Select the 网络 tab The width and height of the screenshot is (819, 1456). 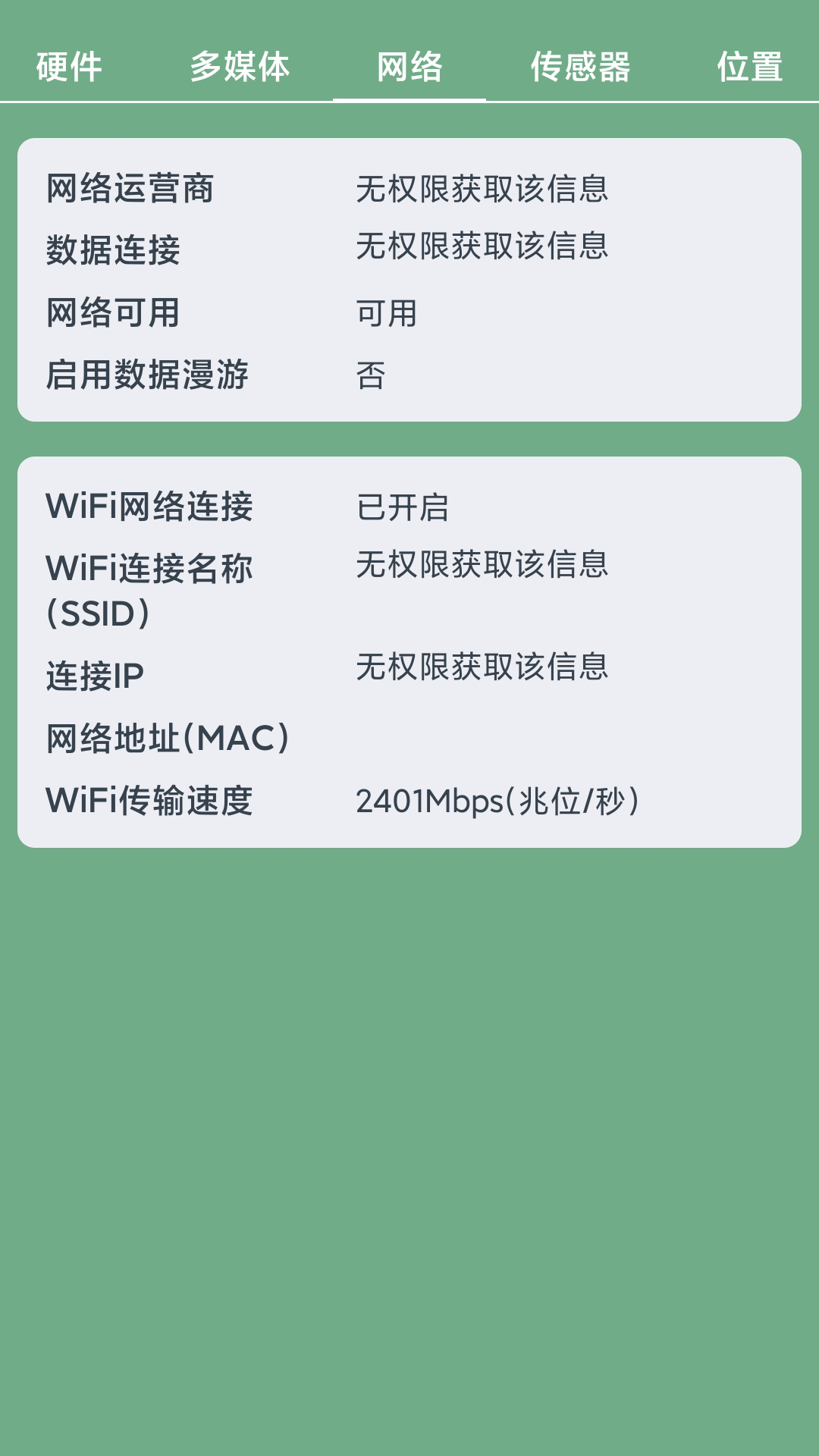pyautogui.click(x=409, y=68)
